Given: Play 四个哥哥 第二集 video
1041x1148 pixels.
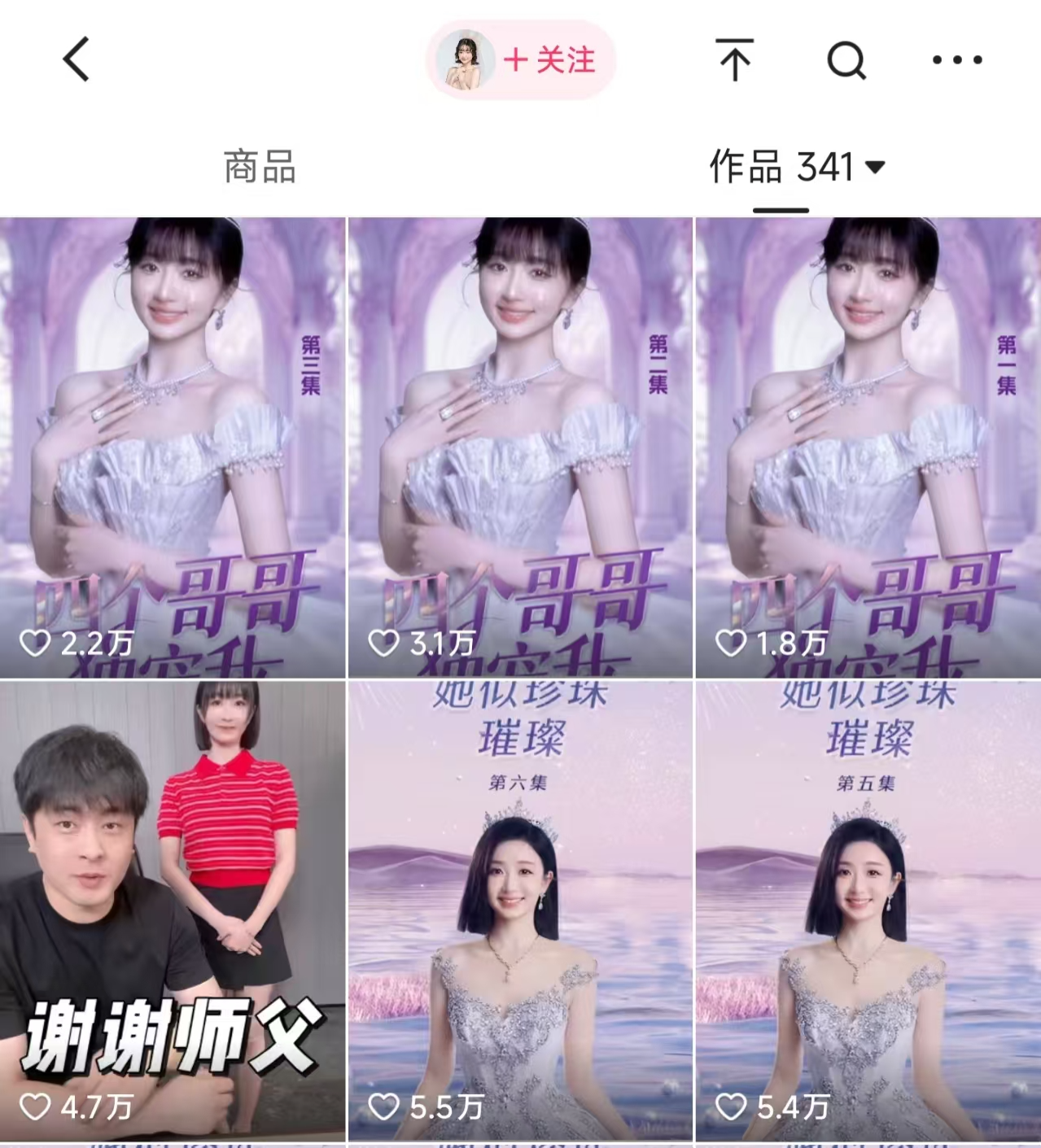Looking at the screenshot, I should point(520,447).
